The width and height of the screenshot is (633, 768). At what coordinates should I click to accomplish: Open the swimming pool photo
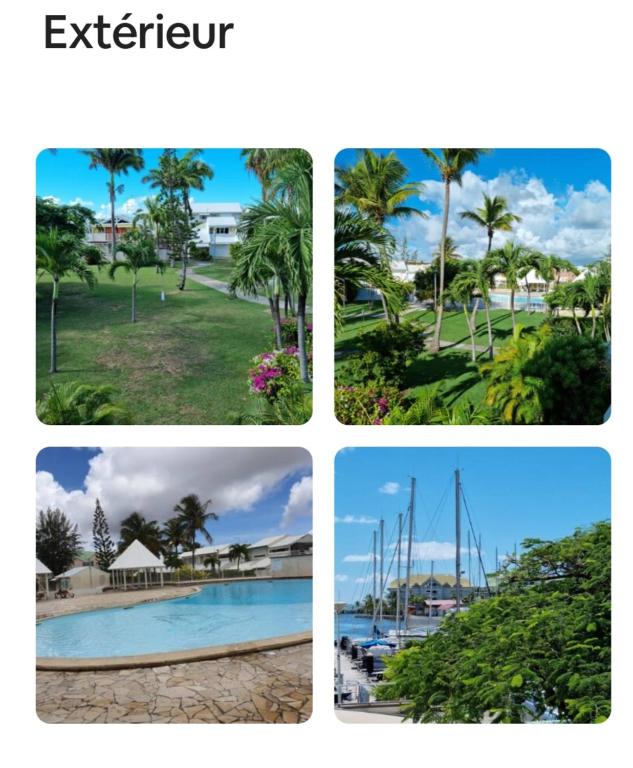click(174, 584)
